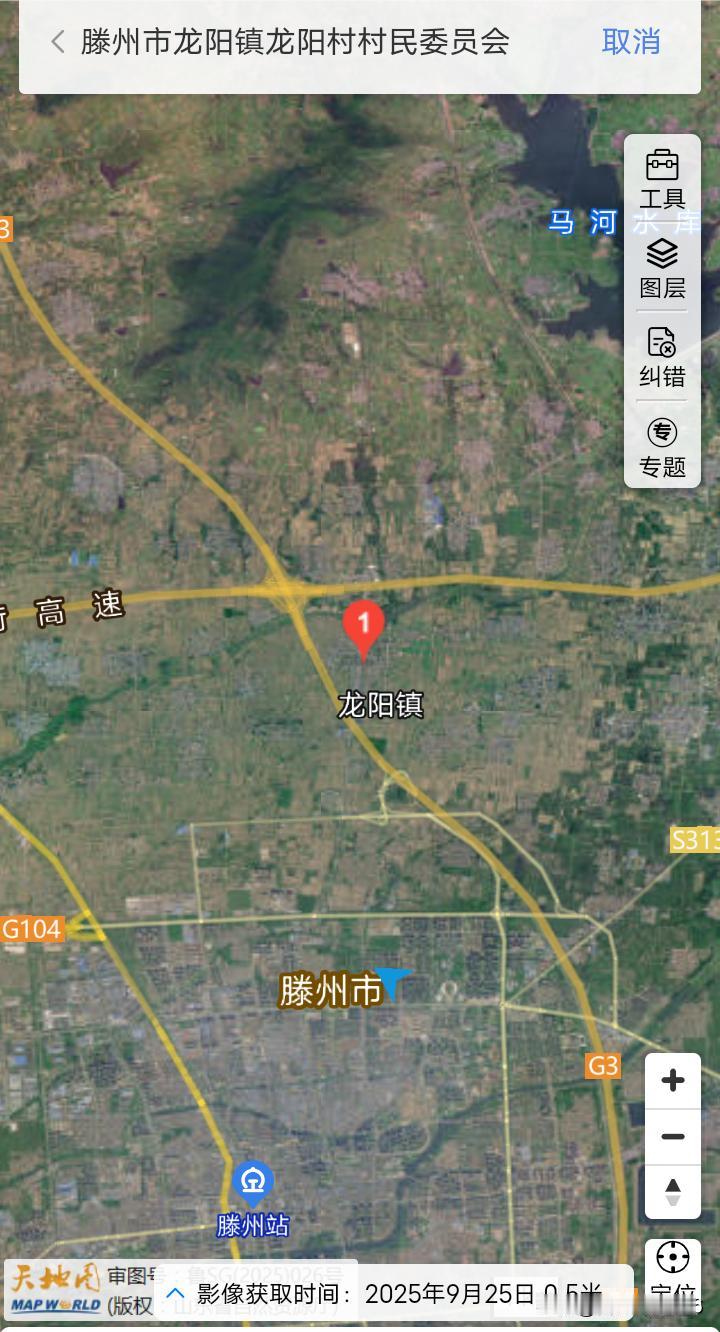Tap the 天地图 MAP WORLD logo
The height and width of the screenshot is (1332, 720).
(55, 1287)
